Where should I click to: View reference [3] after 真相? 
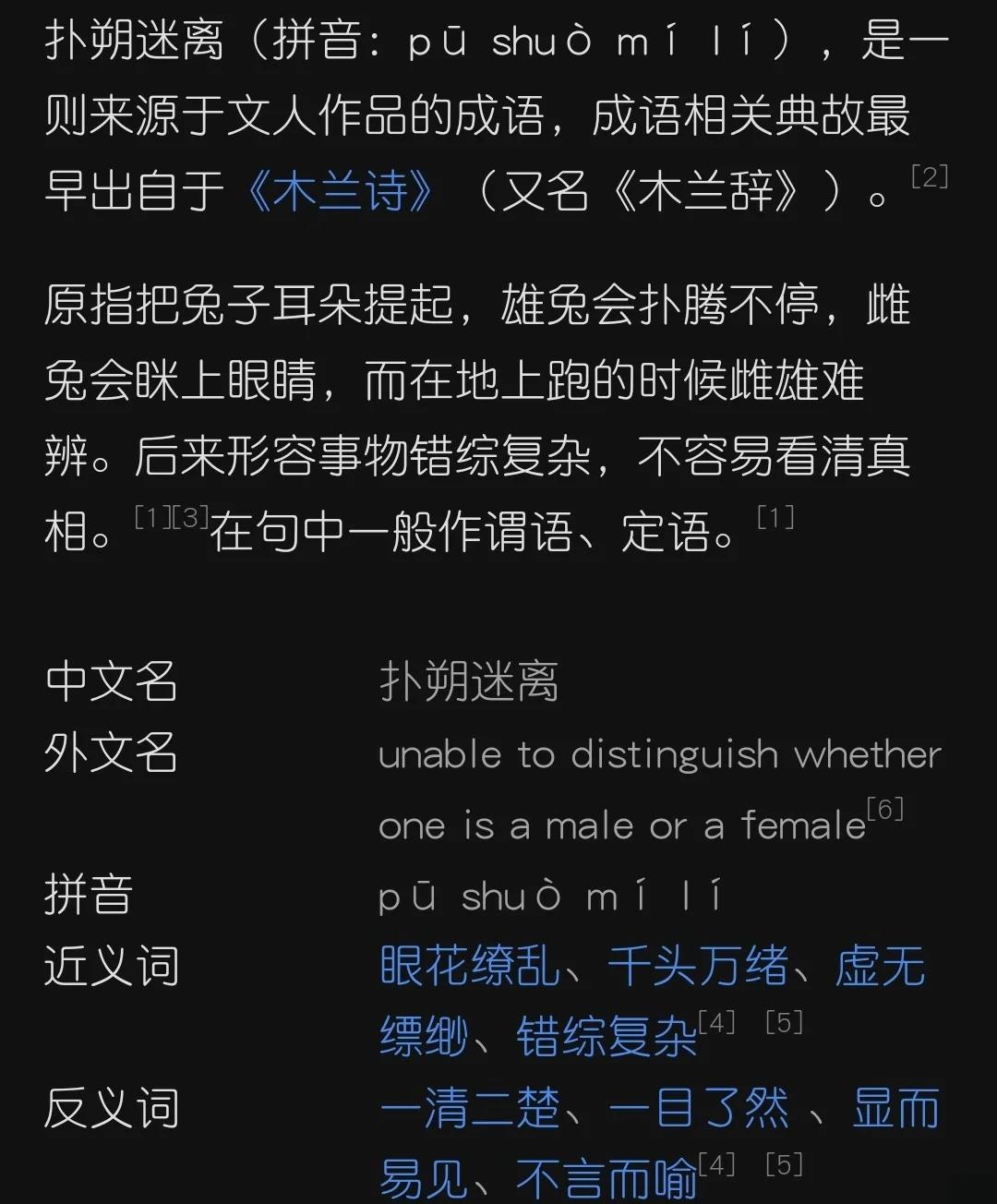(x=191, y=517)
